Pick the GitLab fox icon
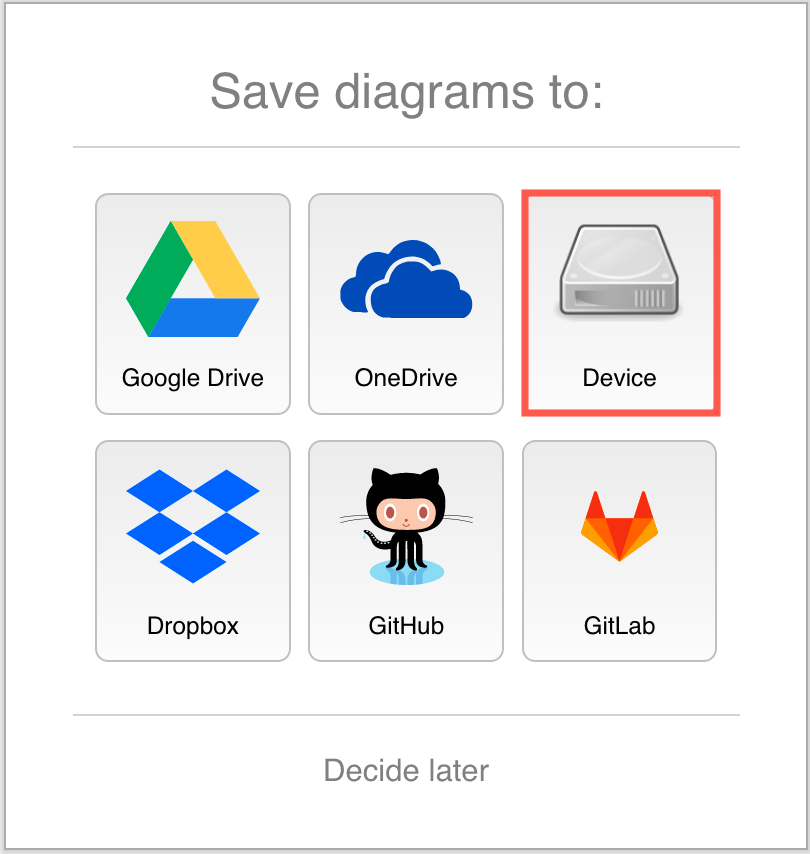 pyautogui.click(x=618, y=520)
